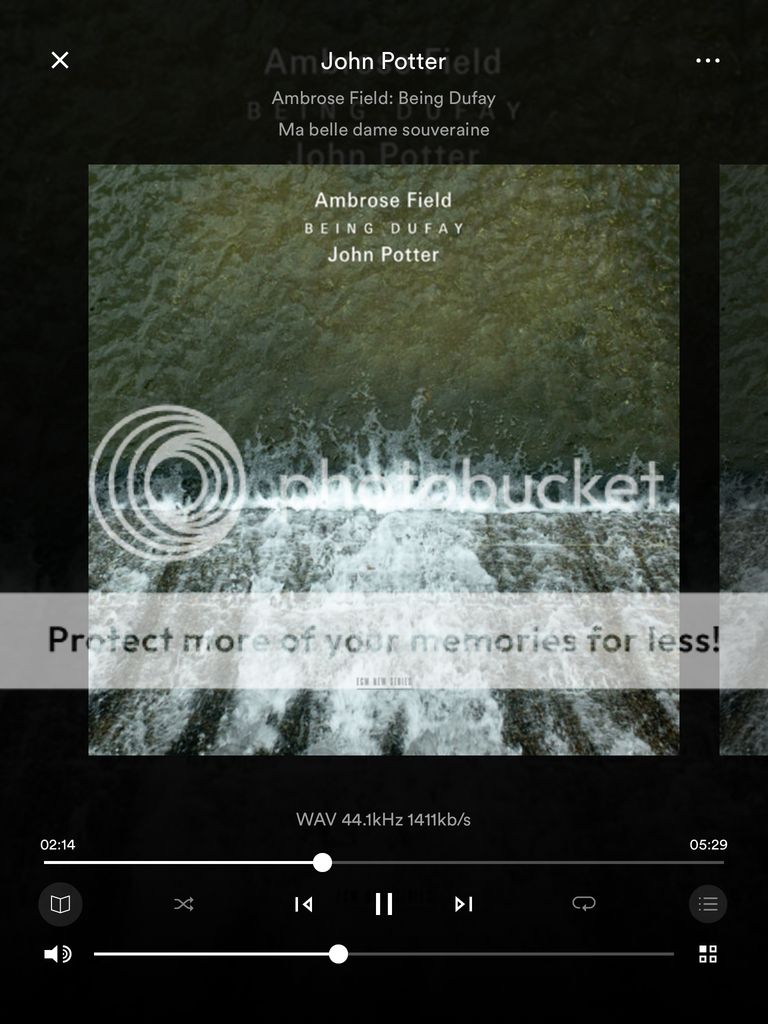Viewport: 768px width, 1024px height.
Task: Tap the volume slider
Action: [500, 954]
